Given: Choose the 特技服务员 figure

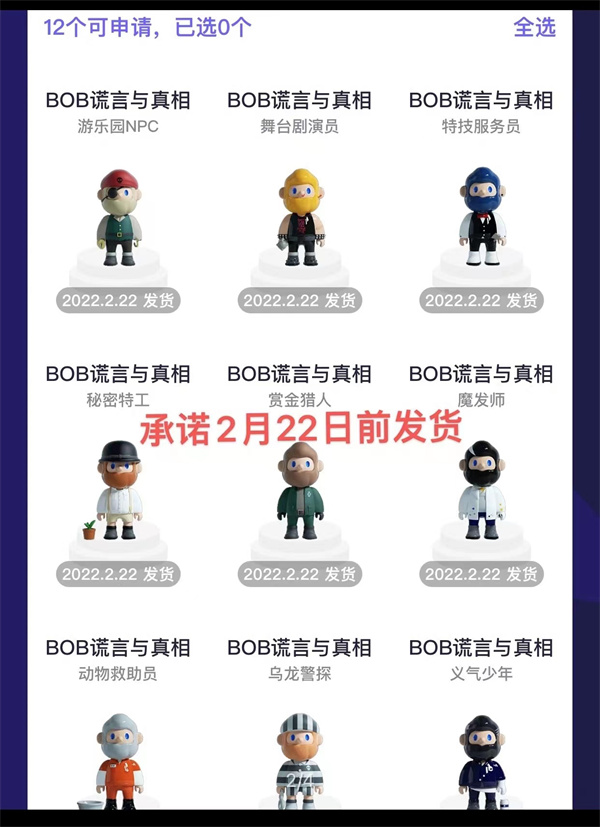Looking at the screenshot, I should (x=481, y=219).
